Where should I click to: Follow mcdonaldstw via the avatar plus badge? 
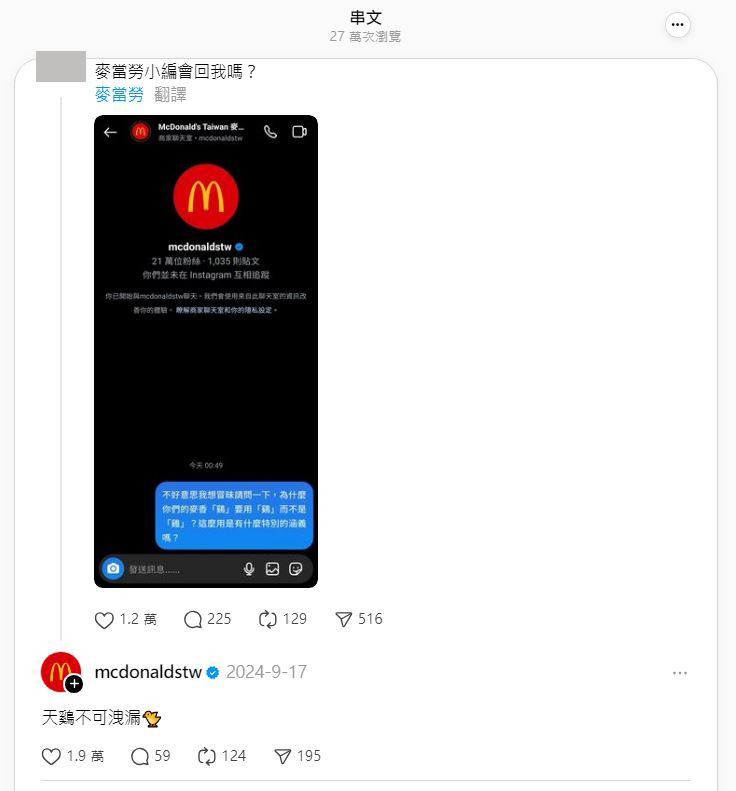click(74, 684)
